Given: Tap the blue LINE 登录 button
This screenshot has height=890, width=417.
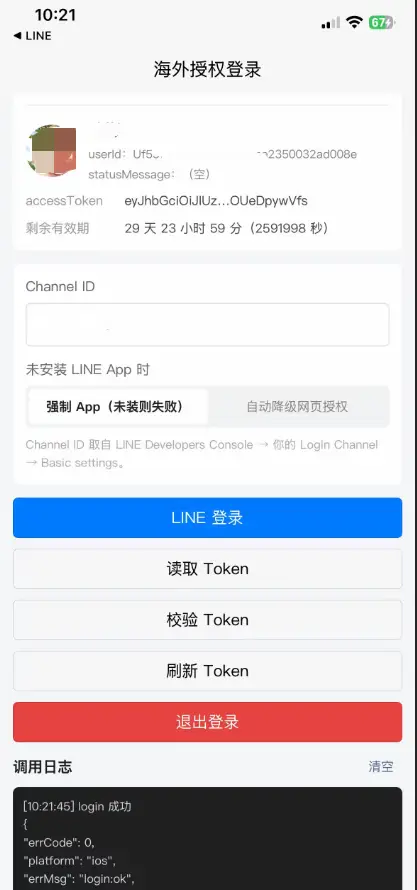Looking at the screenshot, I should pos(207,518).
